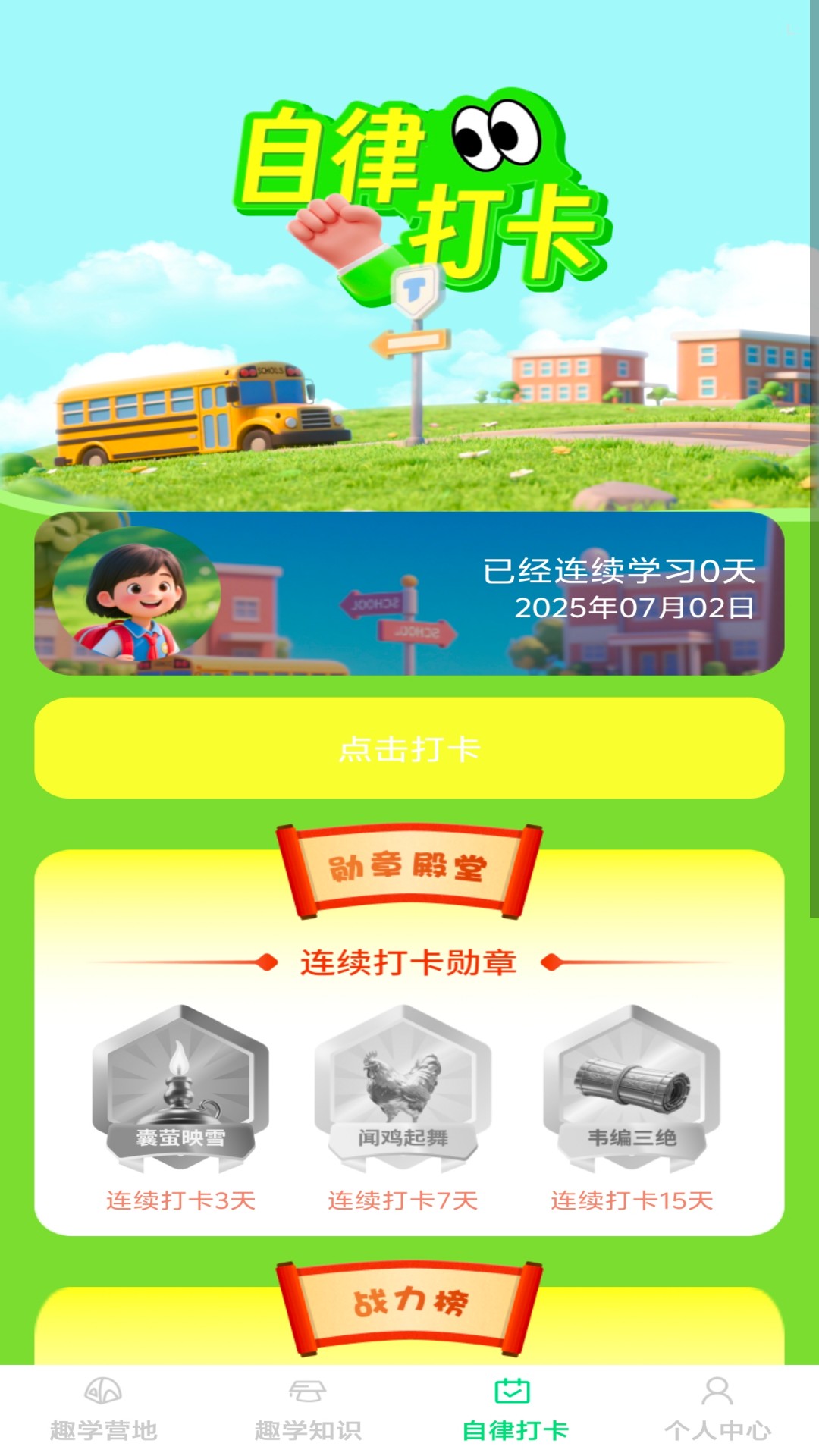The height and width of the screenshot is (1456, 819).
Task: Tap the 韦编三绝 scroll medal
Action: [x=630, y=1087]
